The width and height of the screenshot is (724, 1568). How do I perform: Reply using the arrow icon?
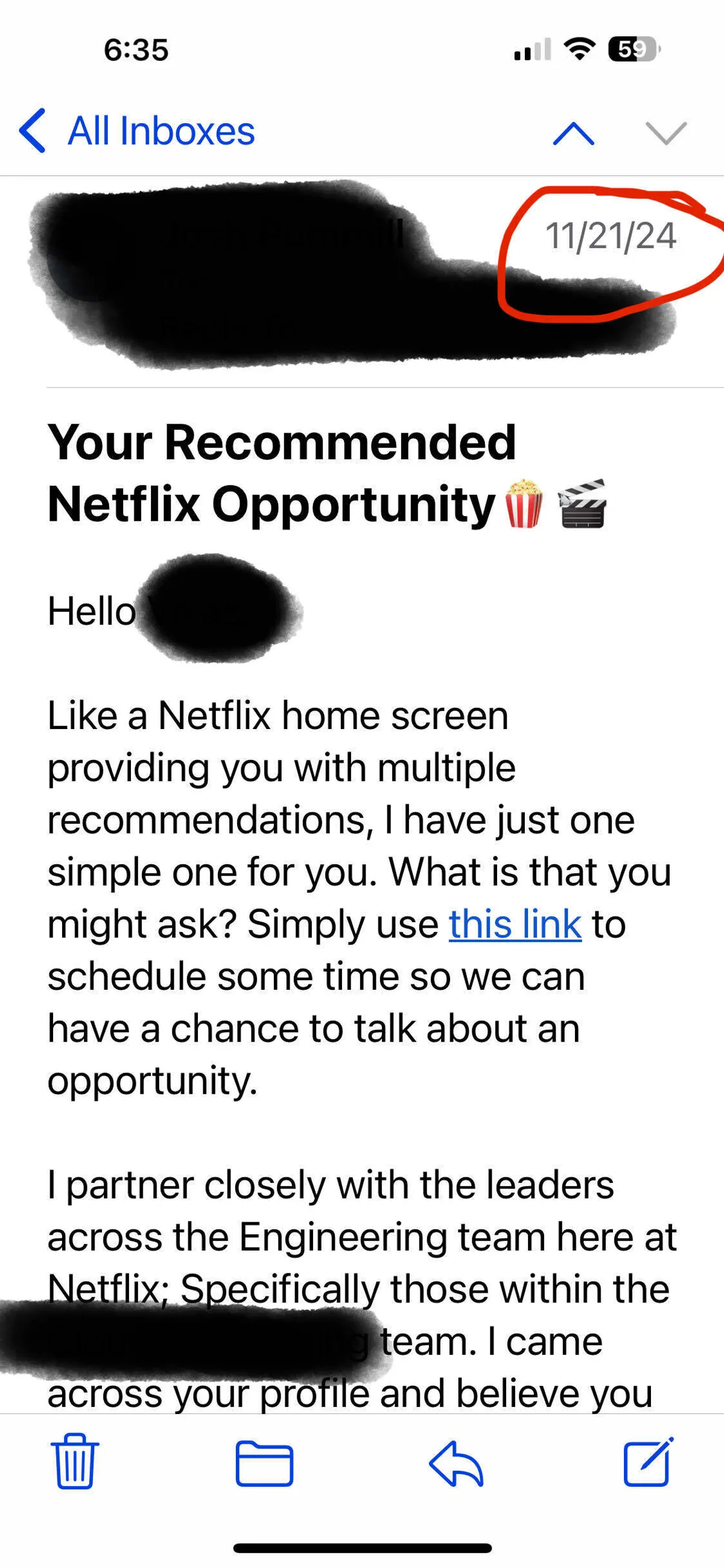click(456, 1464)
